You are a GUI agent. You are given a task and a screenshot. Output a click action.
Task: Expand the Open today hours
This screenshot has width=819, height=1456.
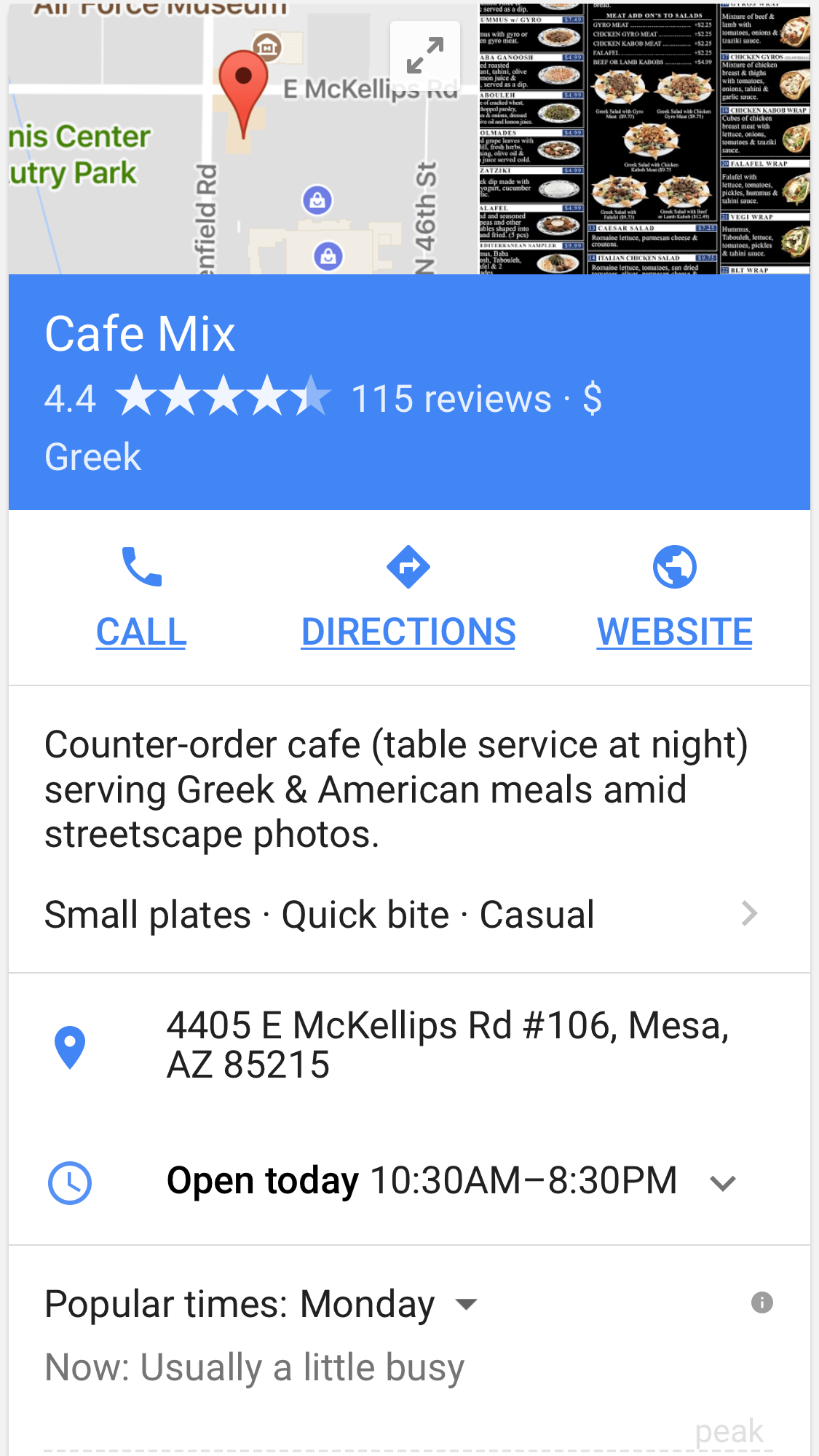tap(722, 1182)
